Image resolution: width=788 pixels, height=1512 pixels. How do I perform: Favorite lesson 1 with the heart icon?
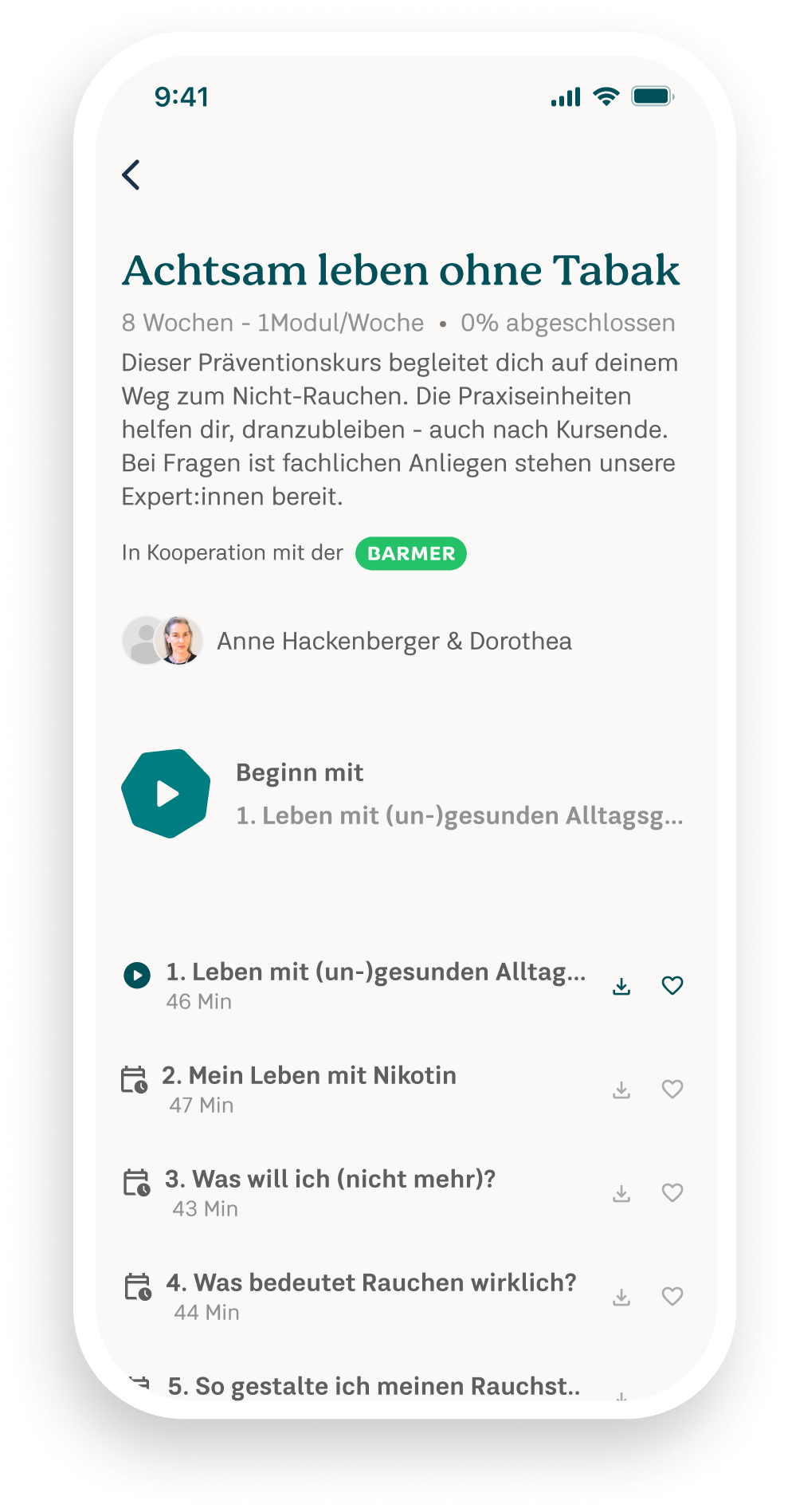672,986
